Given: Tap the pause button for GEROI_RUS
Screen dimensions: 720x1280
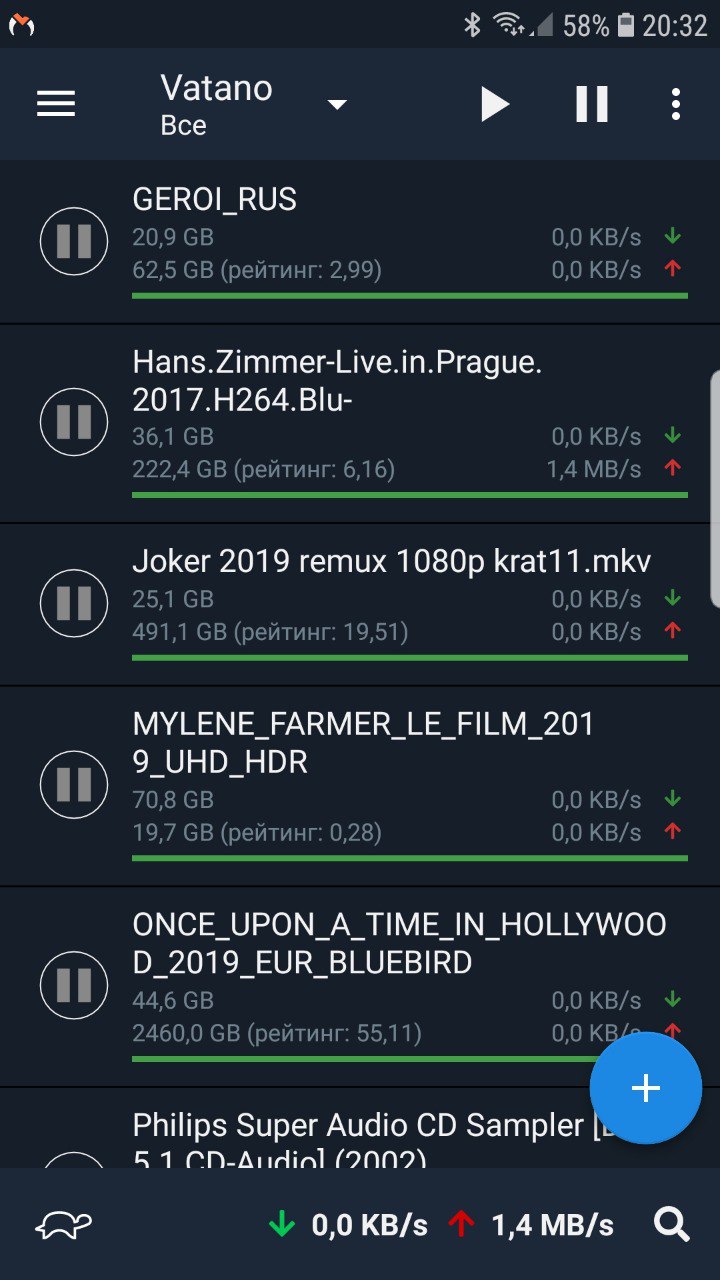Looking at the screenshot, I should pyautogui.click(x=74, y=241).
